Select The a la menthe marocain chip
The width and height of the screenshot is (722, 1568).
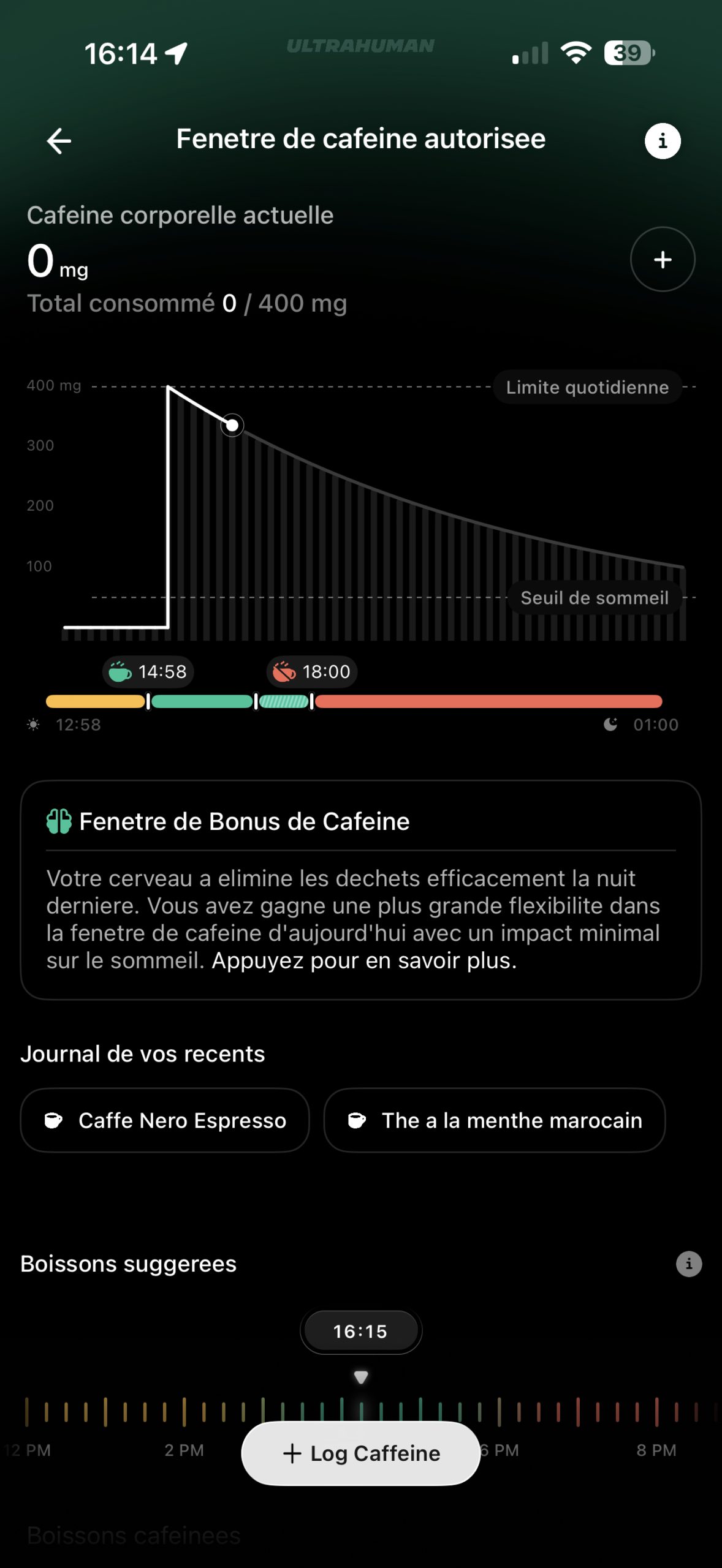494,1120
